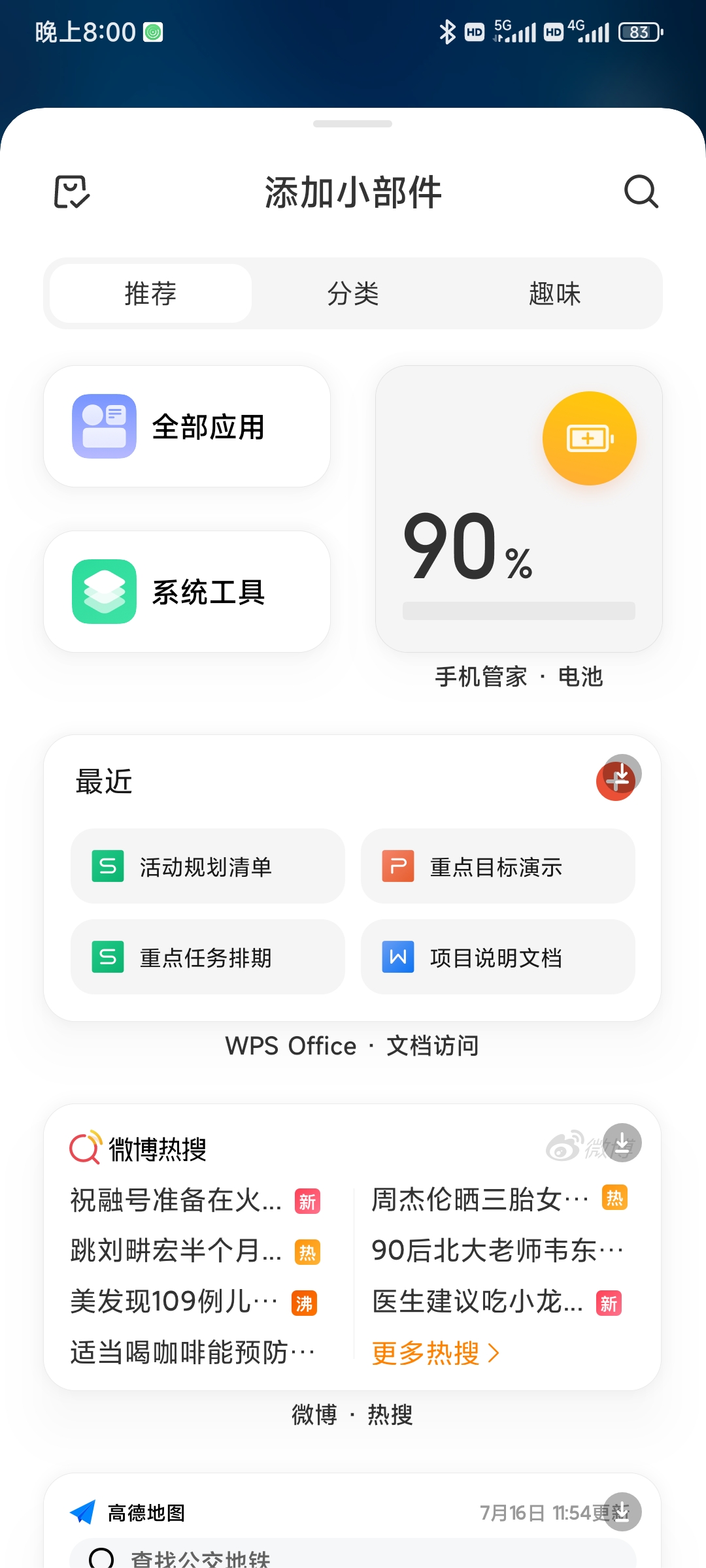This screenshot has width=706, height=1568.
Task: Open the 重点目标演示 presentation
Action: (498, 866)
